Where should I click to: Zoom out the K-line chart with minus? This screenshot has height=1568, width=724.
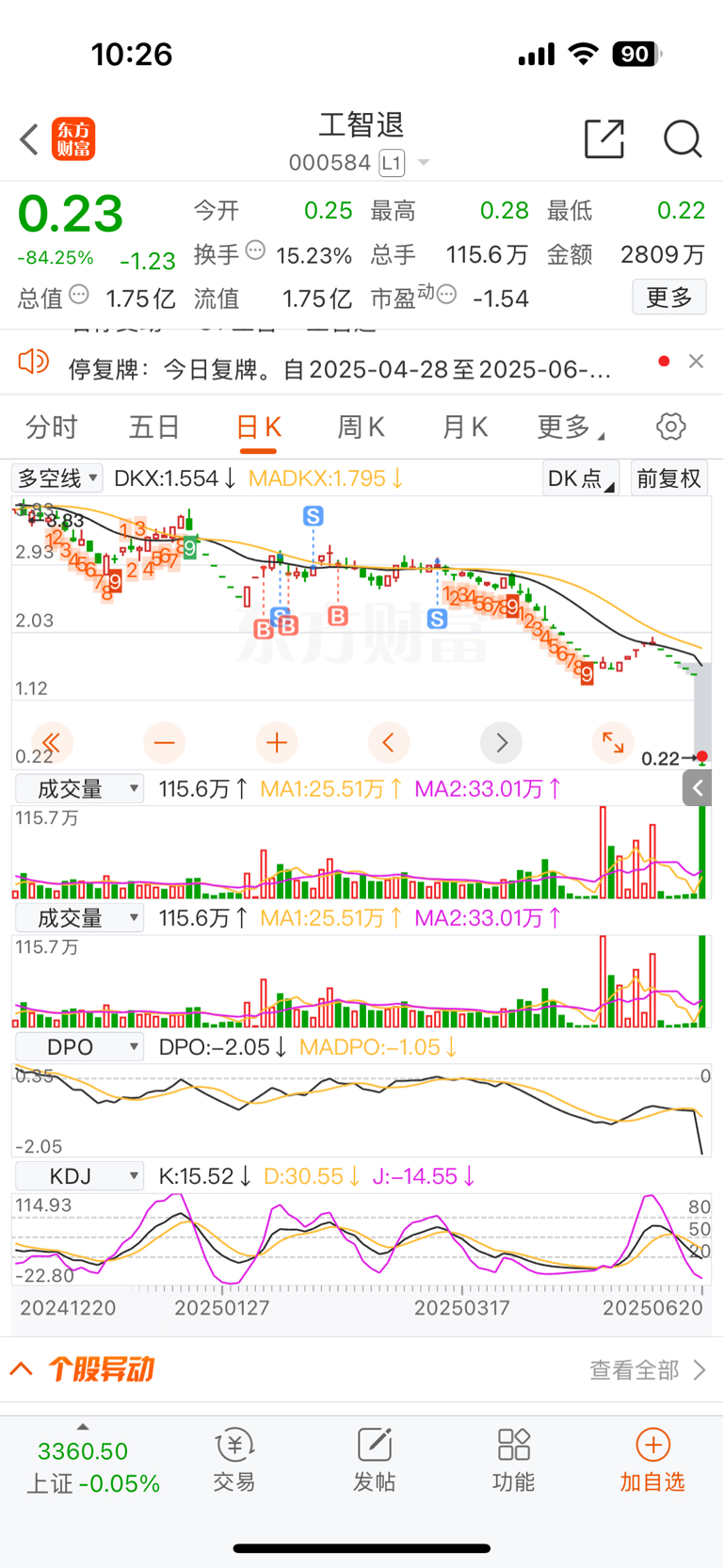pyautogui.click(x=165, y=743)
